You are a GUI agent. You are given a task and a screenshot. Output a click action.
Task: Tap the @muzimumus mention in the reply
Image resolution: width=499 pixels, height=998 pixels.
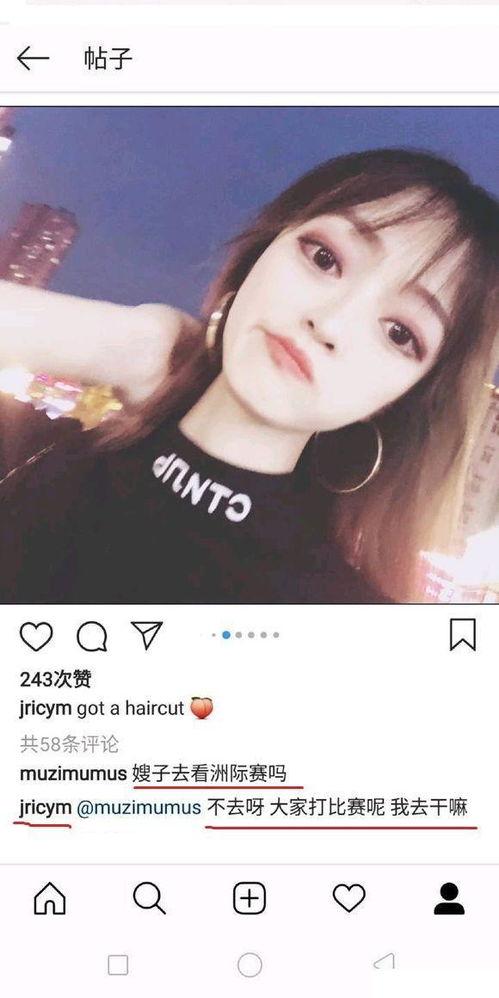pos(139,808)
